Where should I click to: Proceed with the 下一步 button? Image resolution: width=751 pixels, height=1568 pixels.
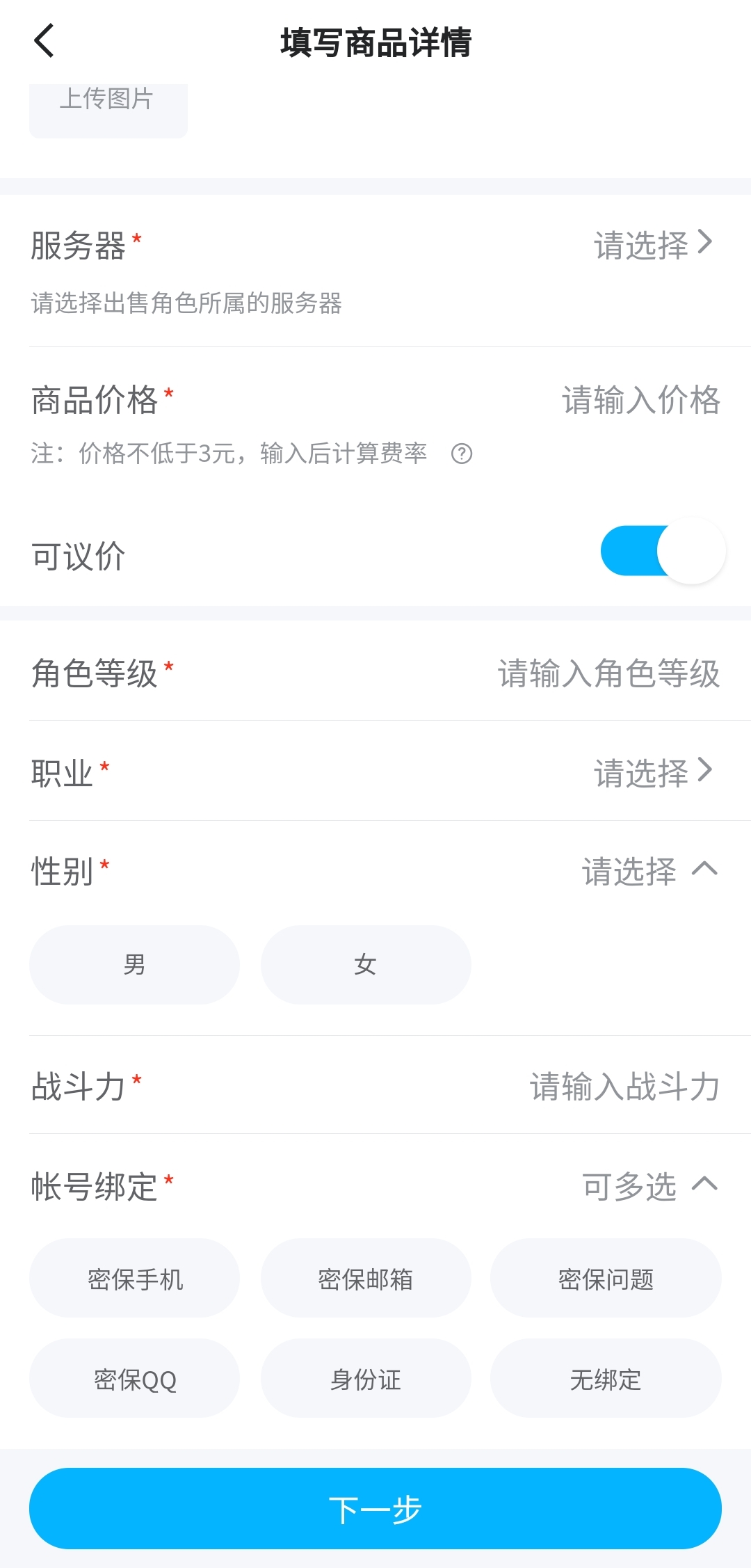point(375,1508)
